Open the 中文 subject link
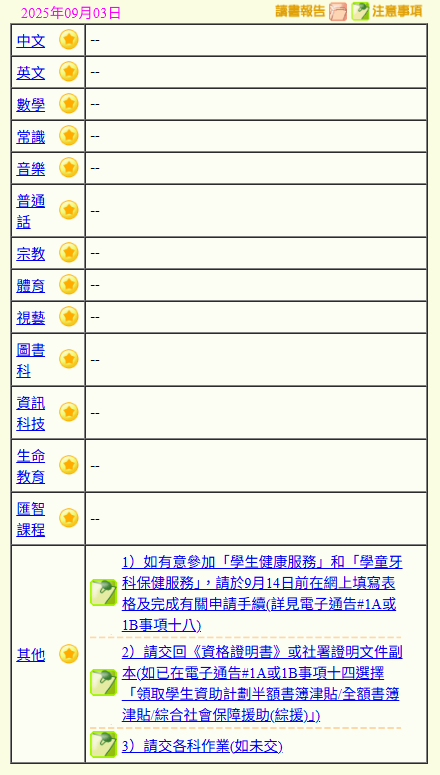 [31, 41]
